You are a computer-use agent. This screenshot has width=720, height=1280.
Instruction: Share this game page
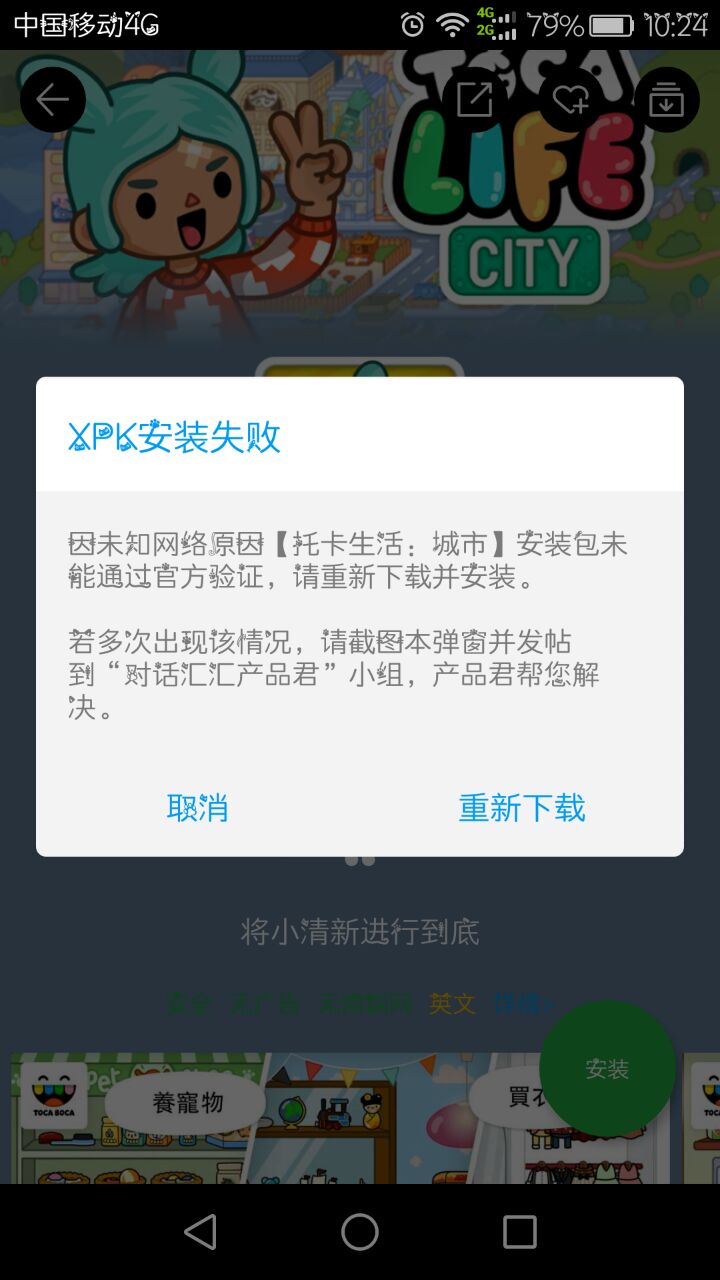tap(474, 99)
